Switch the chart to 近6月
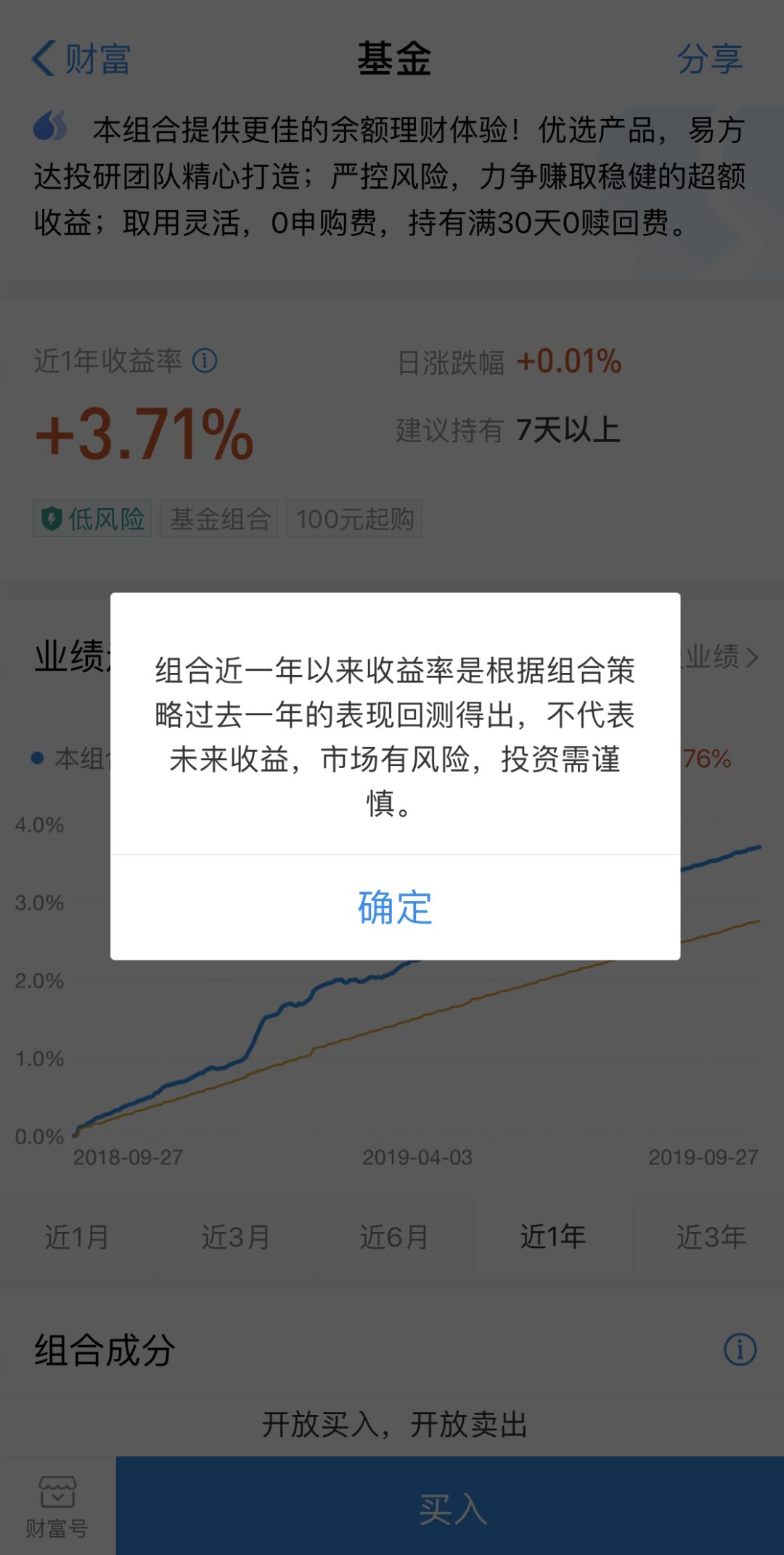Image resolution: width=784 pixels, height=1555 pixels. pyautogui.click(x=394, y=1237)
